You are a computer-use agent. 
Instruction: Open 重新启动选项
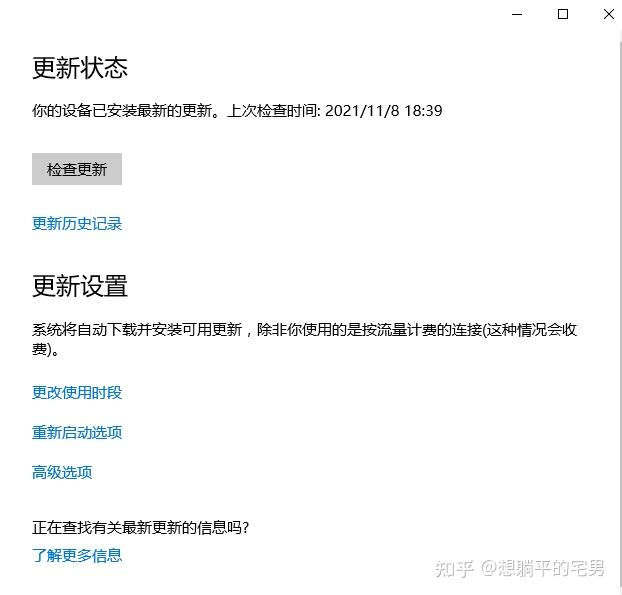pos(77,432)
